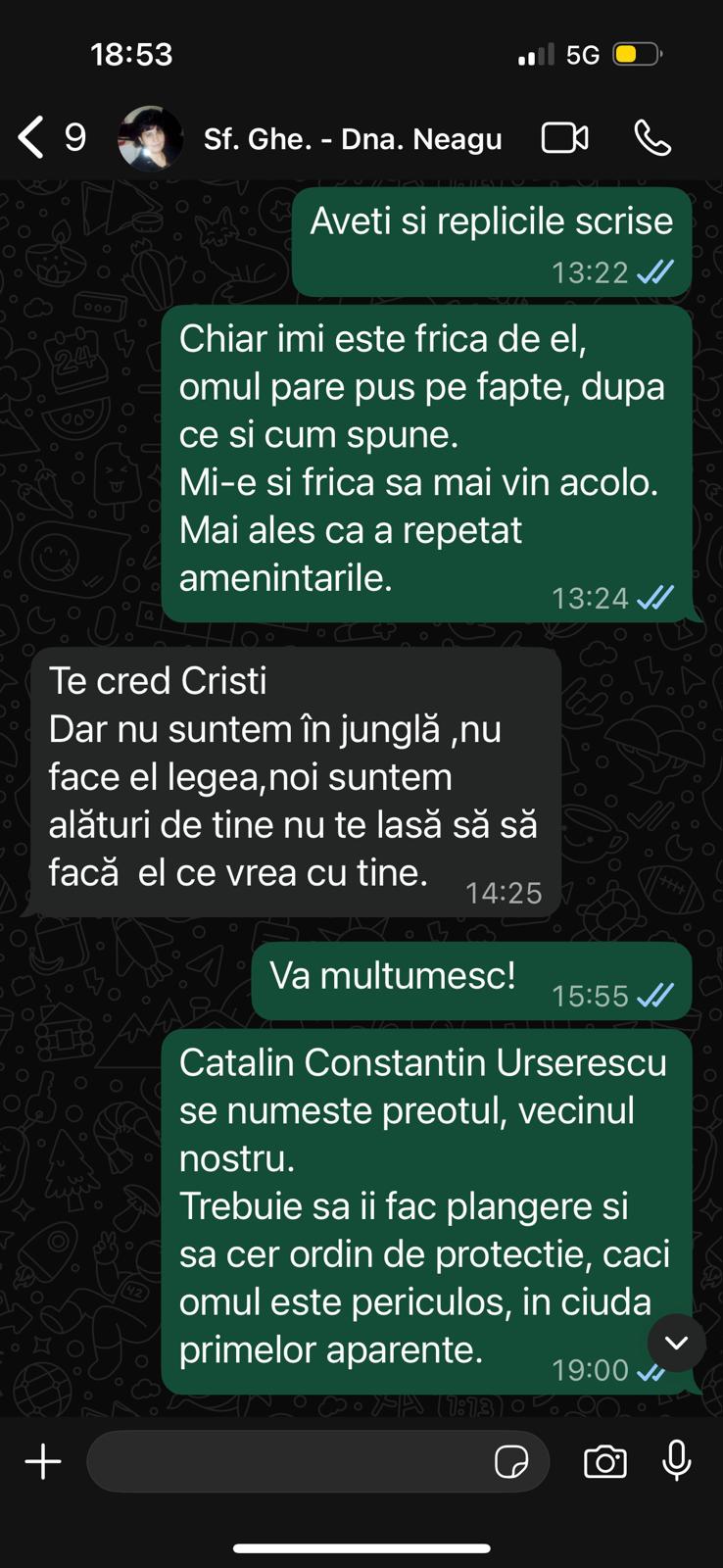Jump to latest messages with down arrow

[x=676, y=1343]
